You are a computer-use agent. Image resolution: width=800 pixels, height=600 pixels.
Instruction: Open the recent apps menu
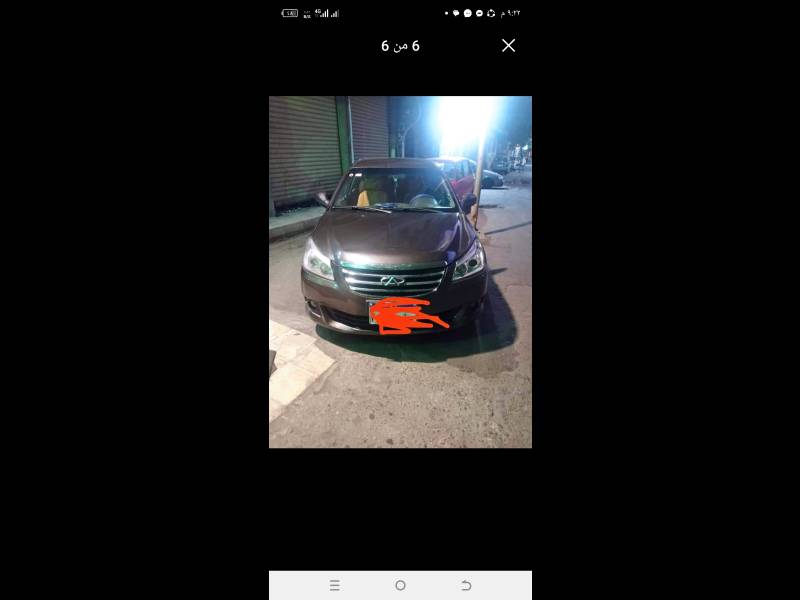[334, 585]
